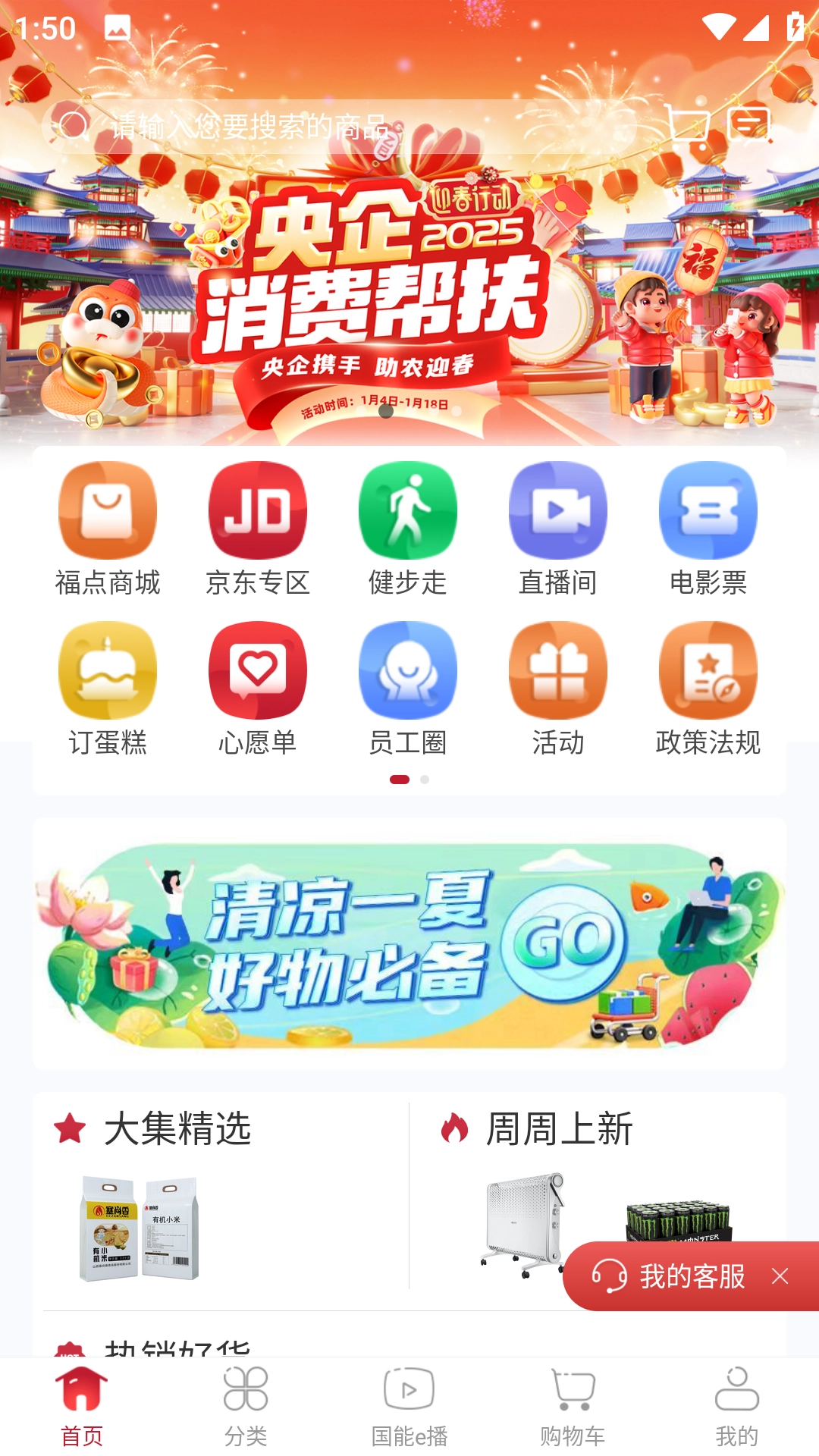Contact 我的客服

coord(675,1277)
